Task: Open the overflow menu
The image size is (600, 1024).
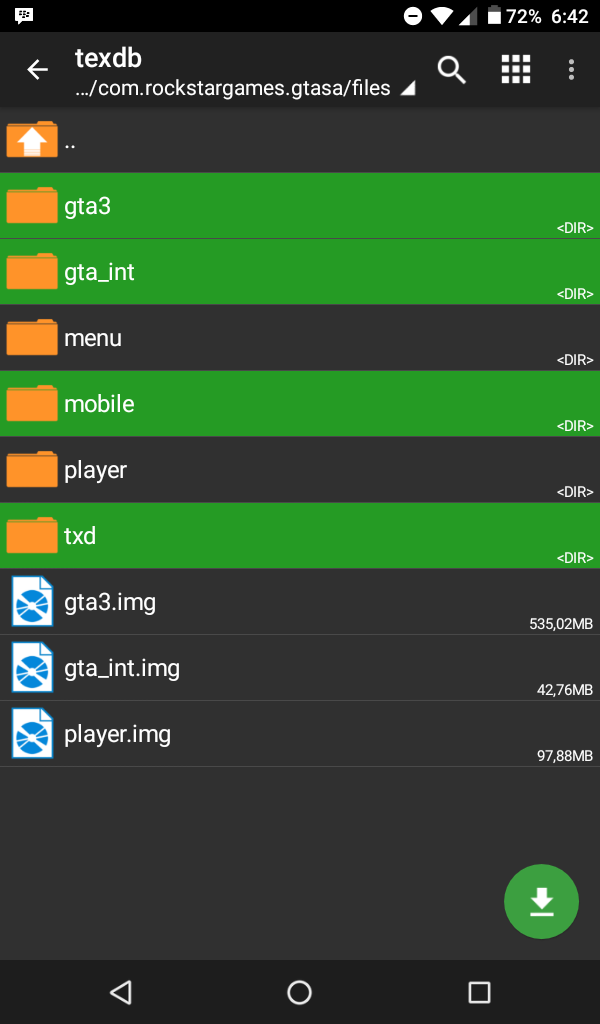Action: tap(571, 69)
